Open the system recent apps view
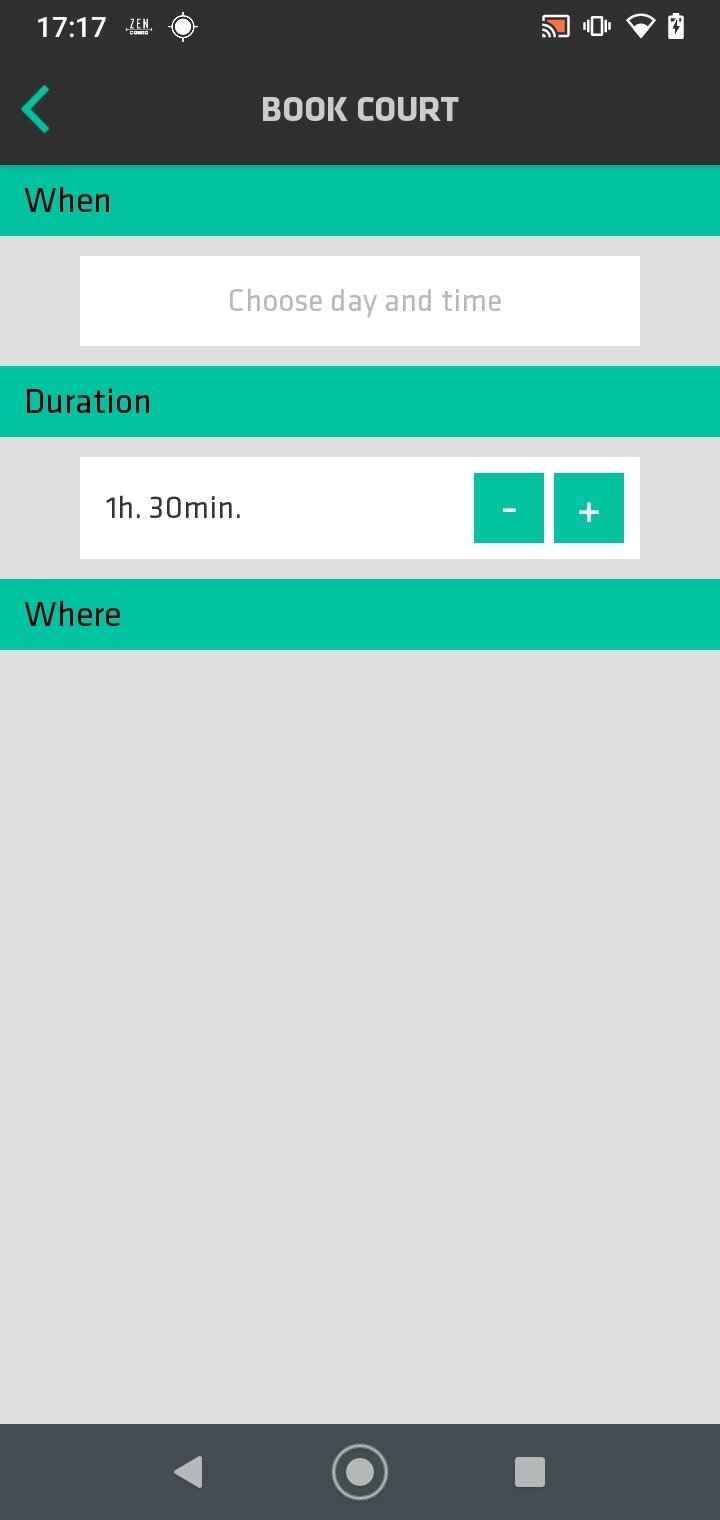The width and height of the screenshot is (720, 1520). pyautogui.click(x=530, y=1472)
